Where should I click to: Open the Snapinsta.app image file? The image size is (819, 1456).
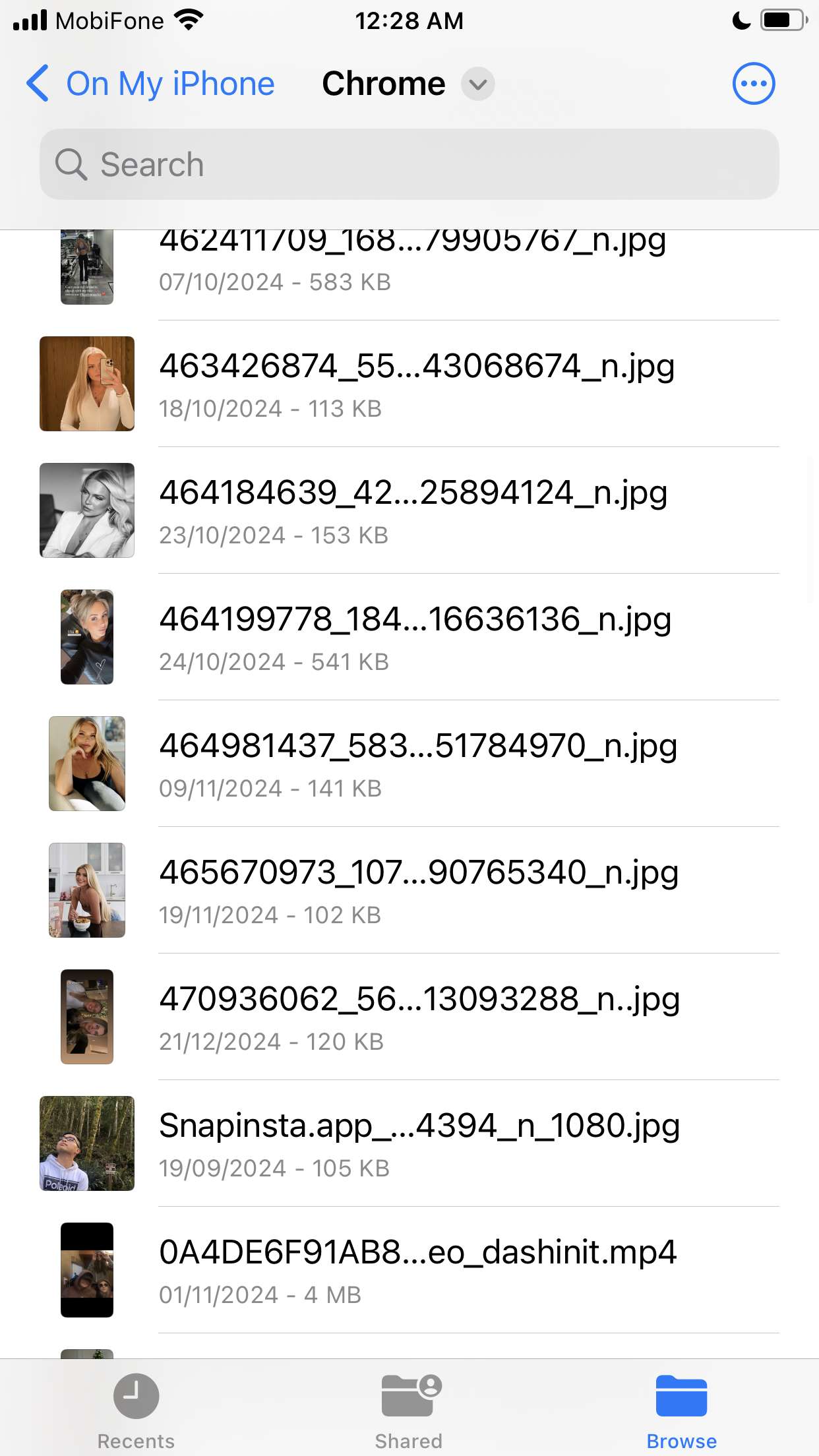(x=409, y=1143)
